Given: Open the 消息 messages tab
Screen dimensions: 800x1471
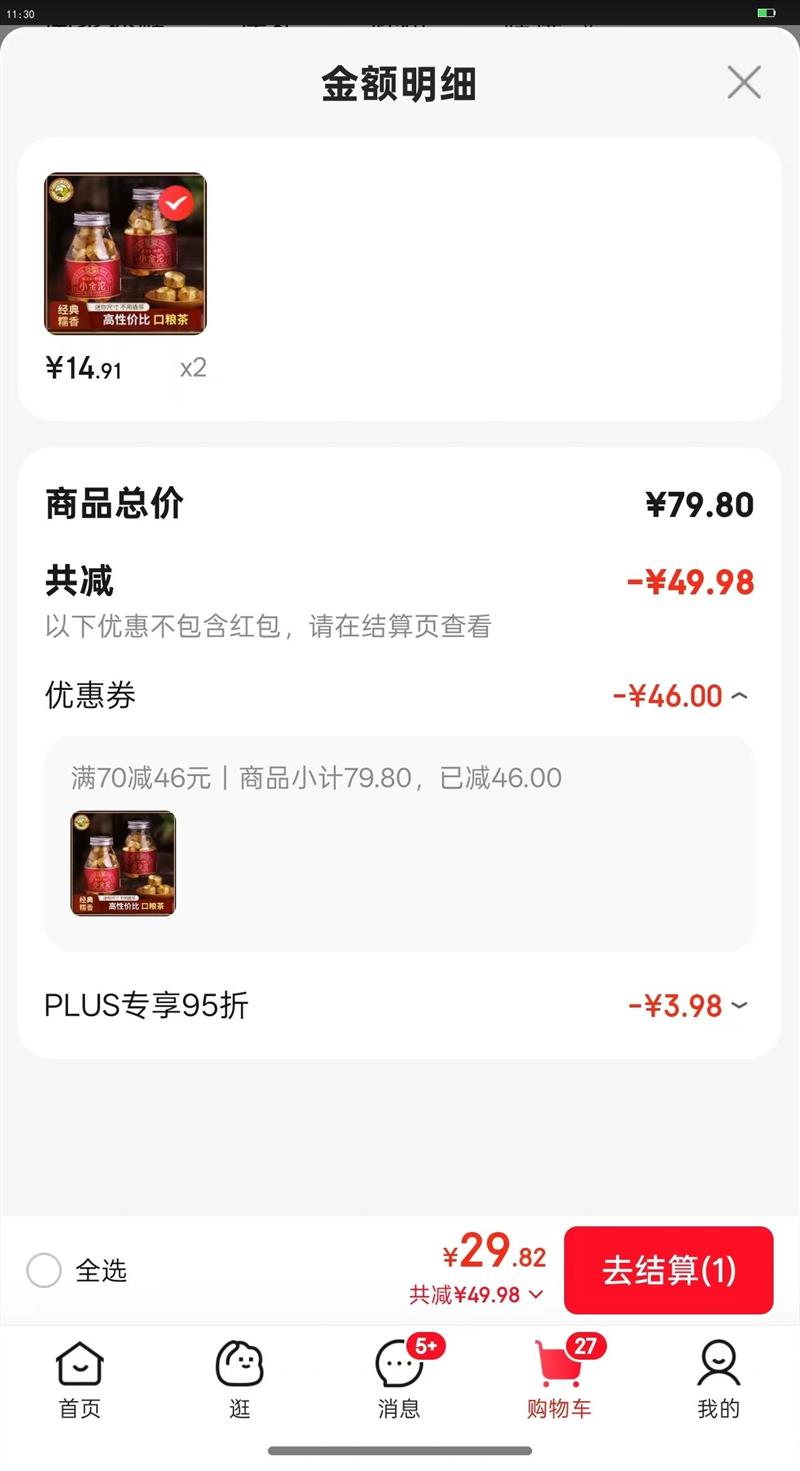Looking at the screenshot, I should [399, 1380].
